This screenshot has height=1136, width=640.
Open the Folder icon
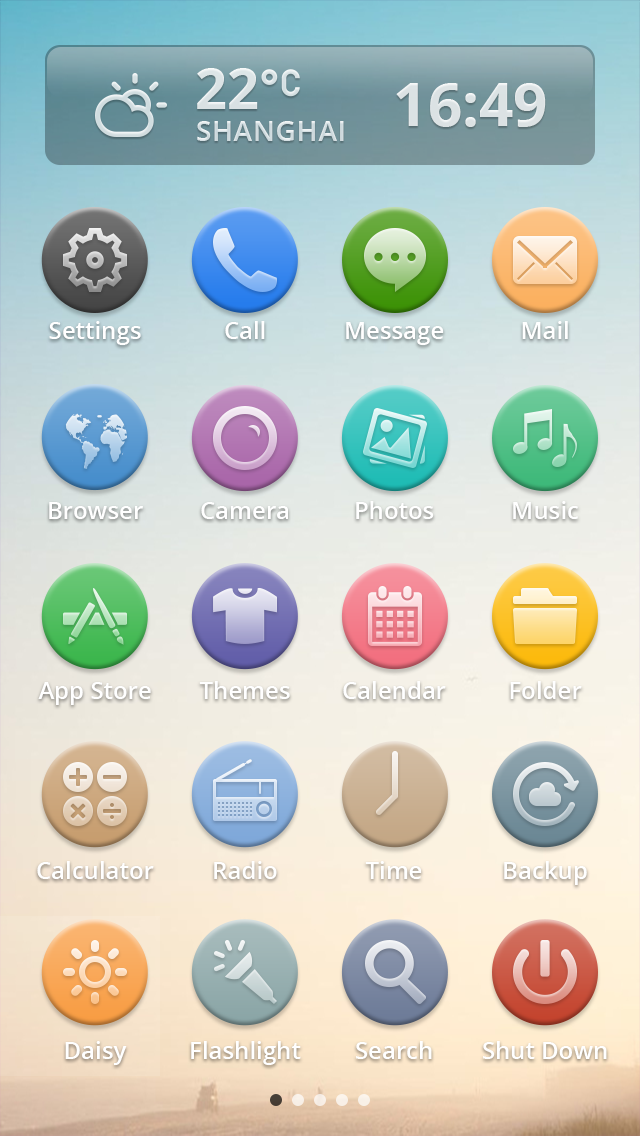pos(545,618)
